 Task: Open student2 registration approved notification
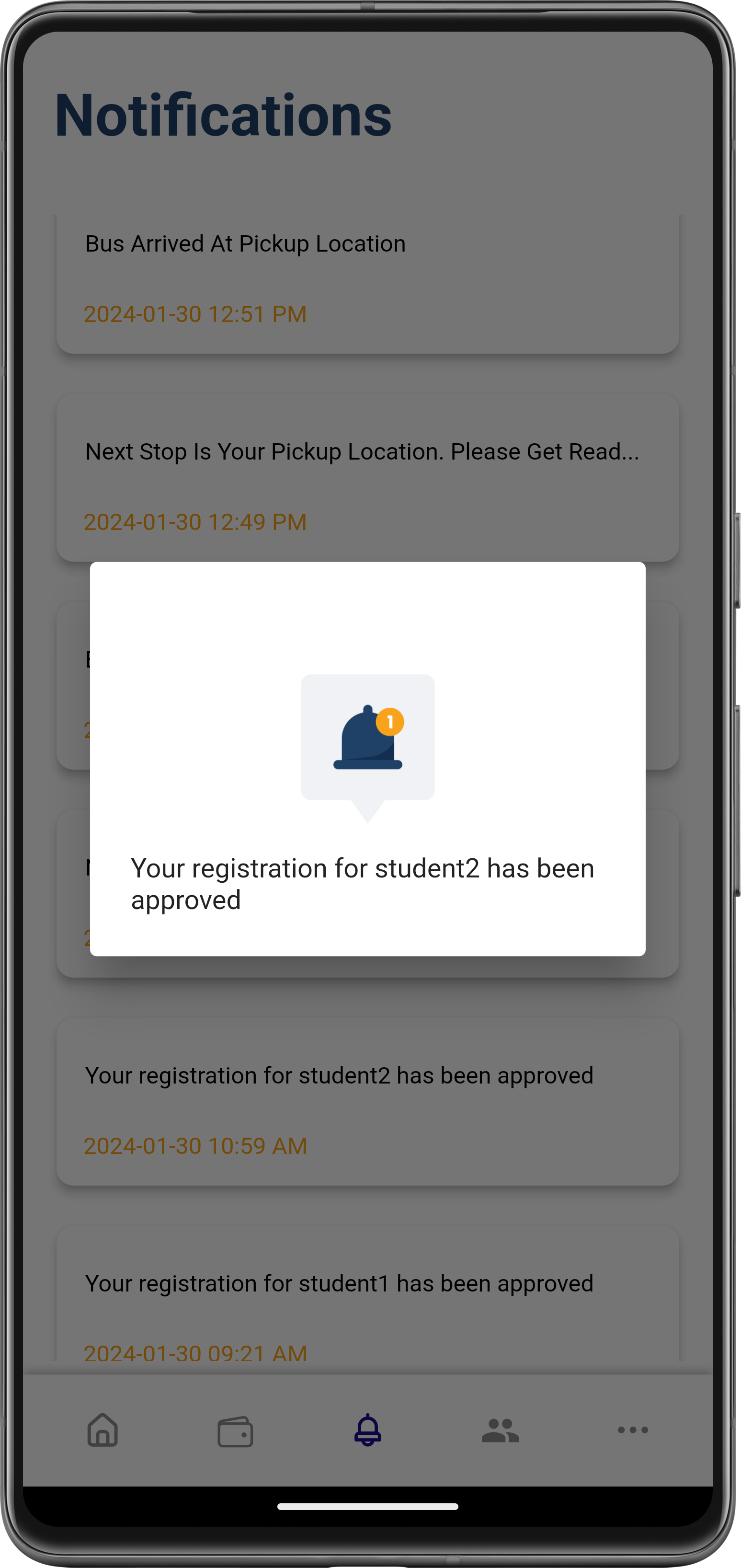click(340, 1074)
